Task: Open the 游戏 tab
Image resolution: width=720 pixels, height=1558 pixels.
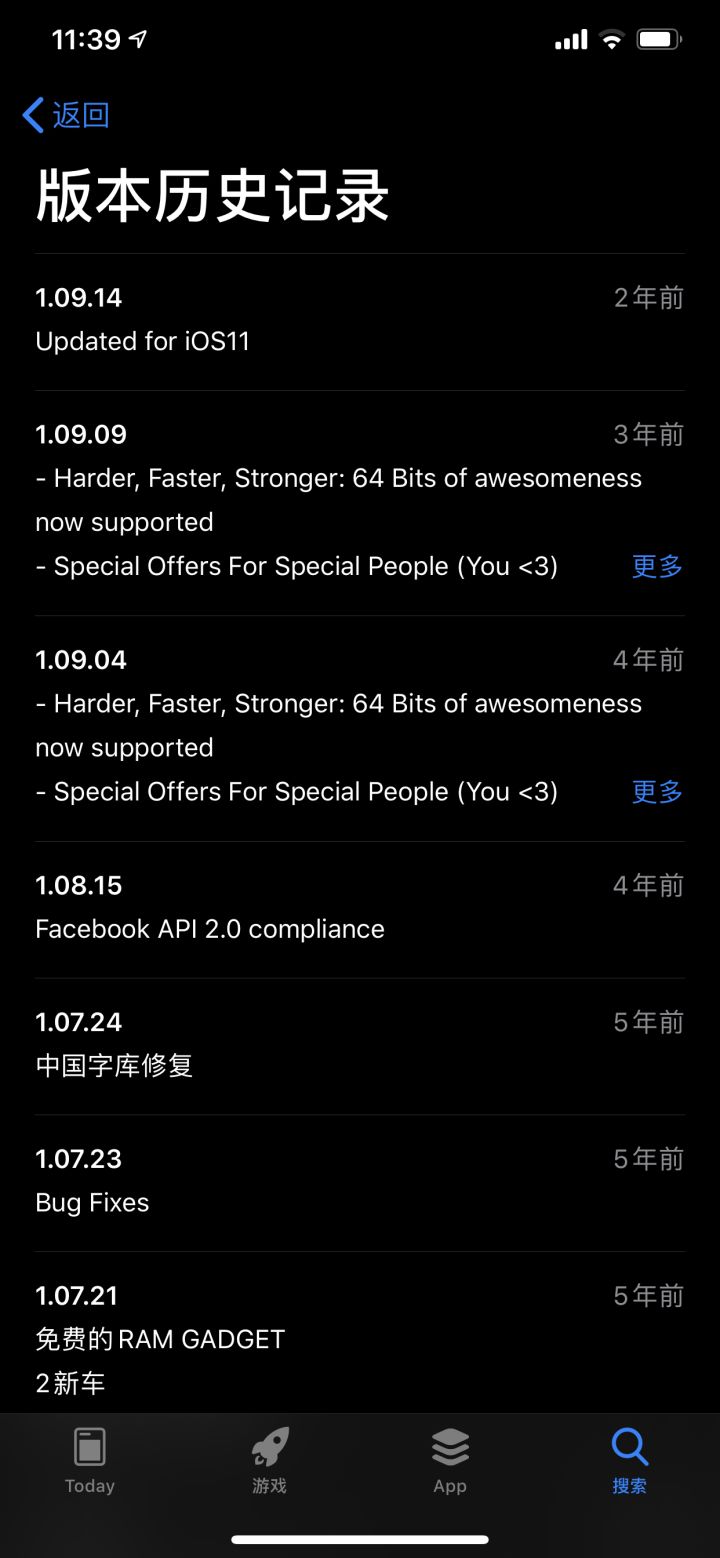Action: [269, 1459]
